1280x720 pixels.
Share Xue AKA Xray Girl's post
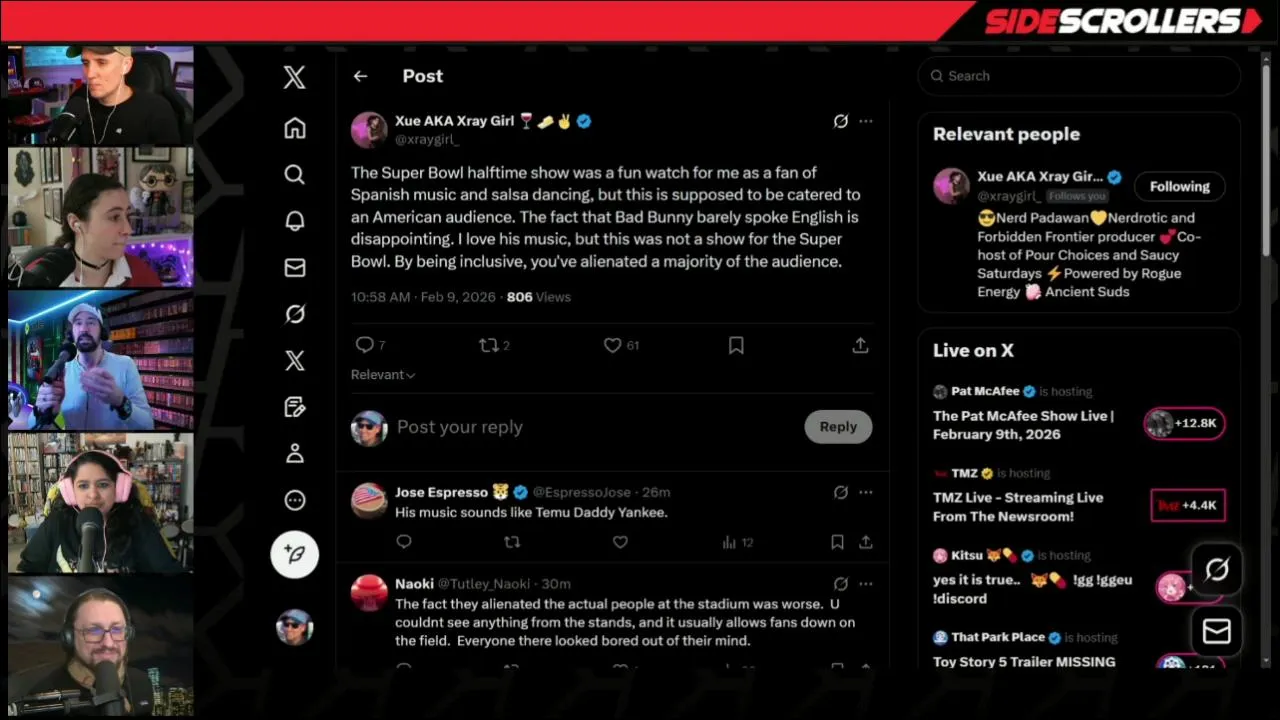pyautogui.click(x=860, y=345)
